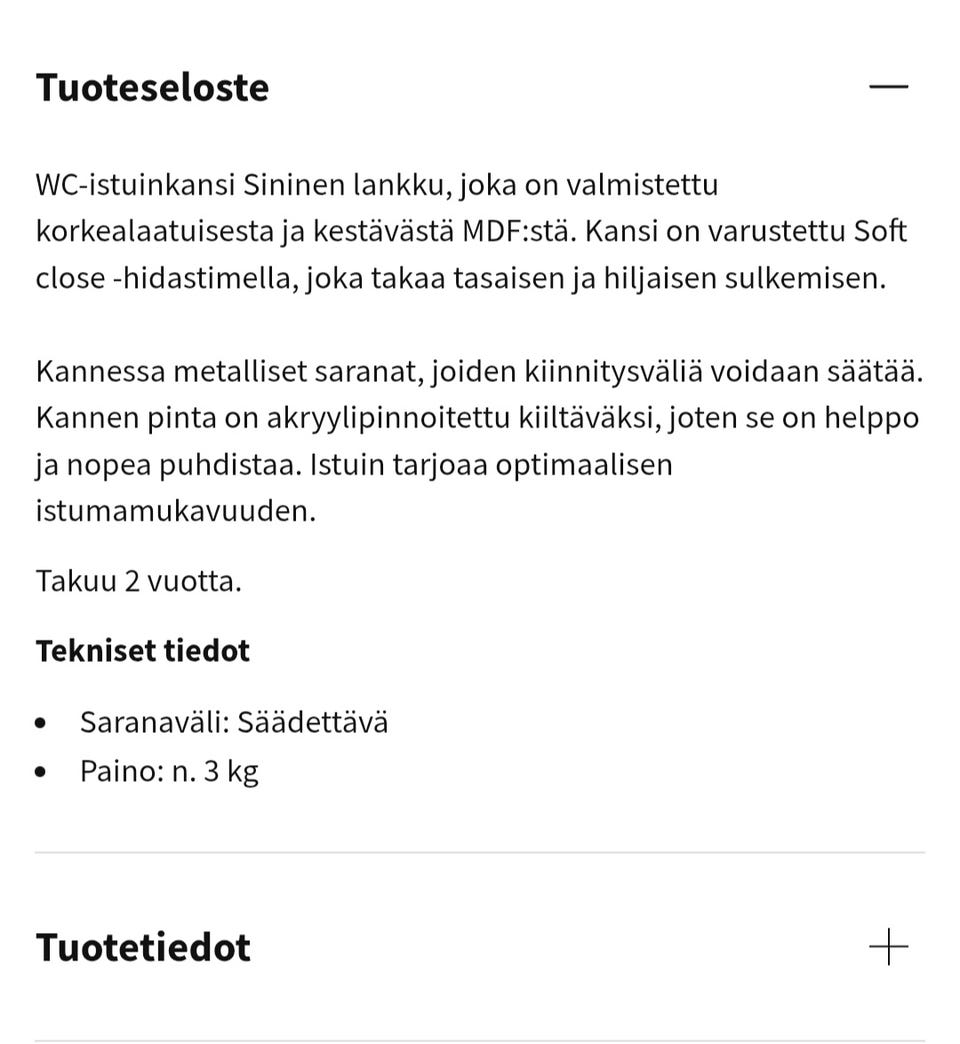Viewport: 960px width, 1044px height.
Task: Click the cross-shaped expand icon near Tuotetiedot
Action: [x=888, y=948]
